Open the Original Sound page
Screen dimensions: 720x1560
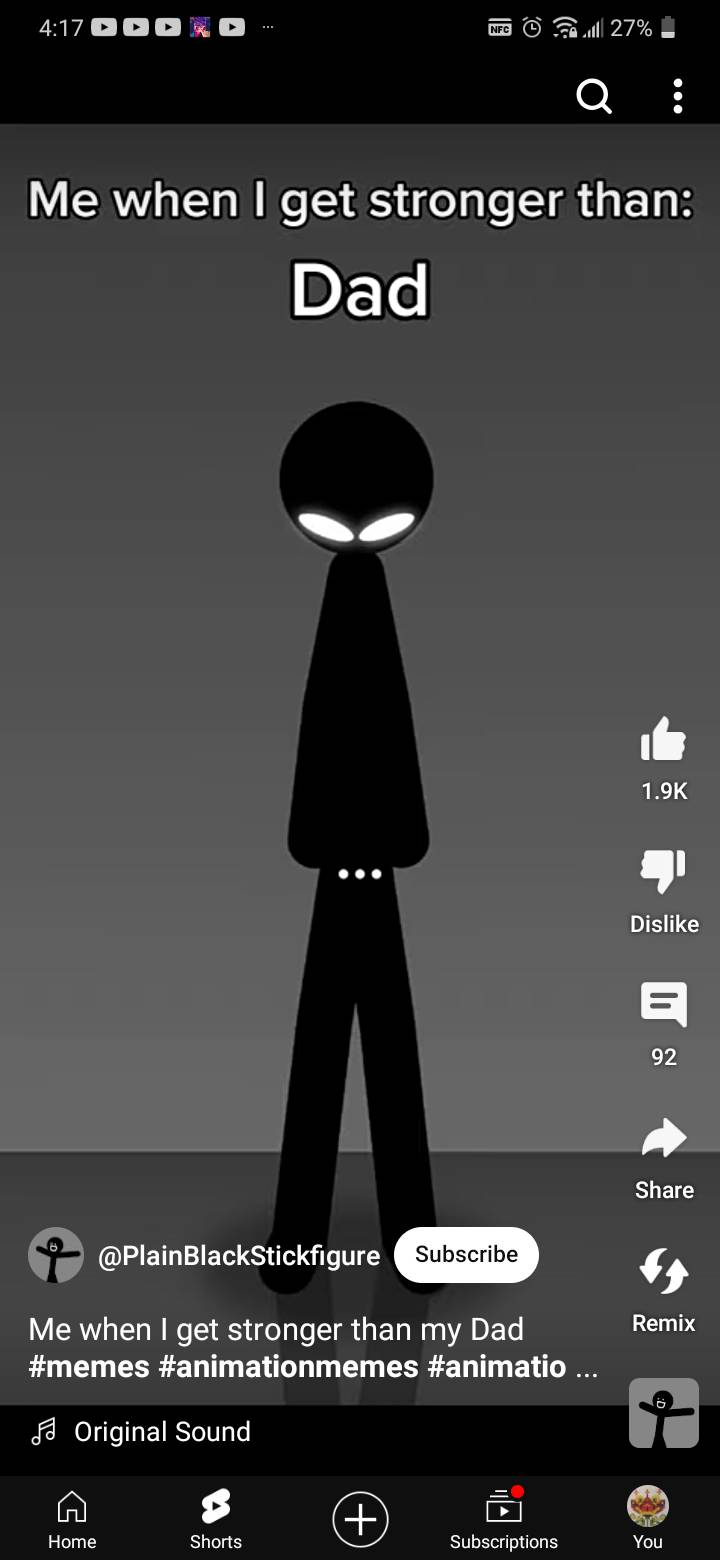tap(162, 1432)
